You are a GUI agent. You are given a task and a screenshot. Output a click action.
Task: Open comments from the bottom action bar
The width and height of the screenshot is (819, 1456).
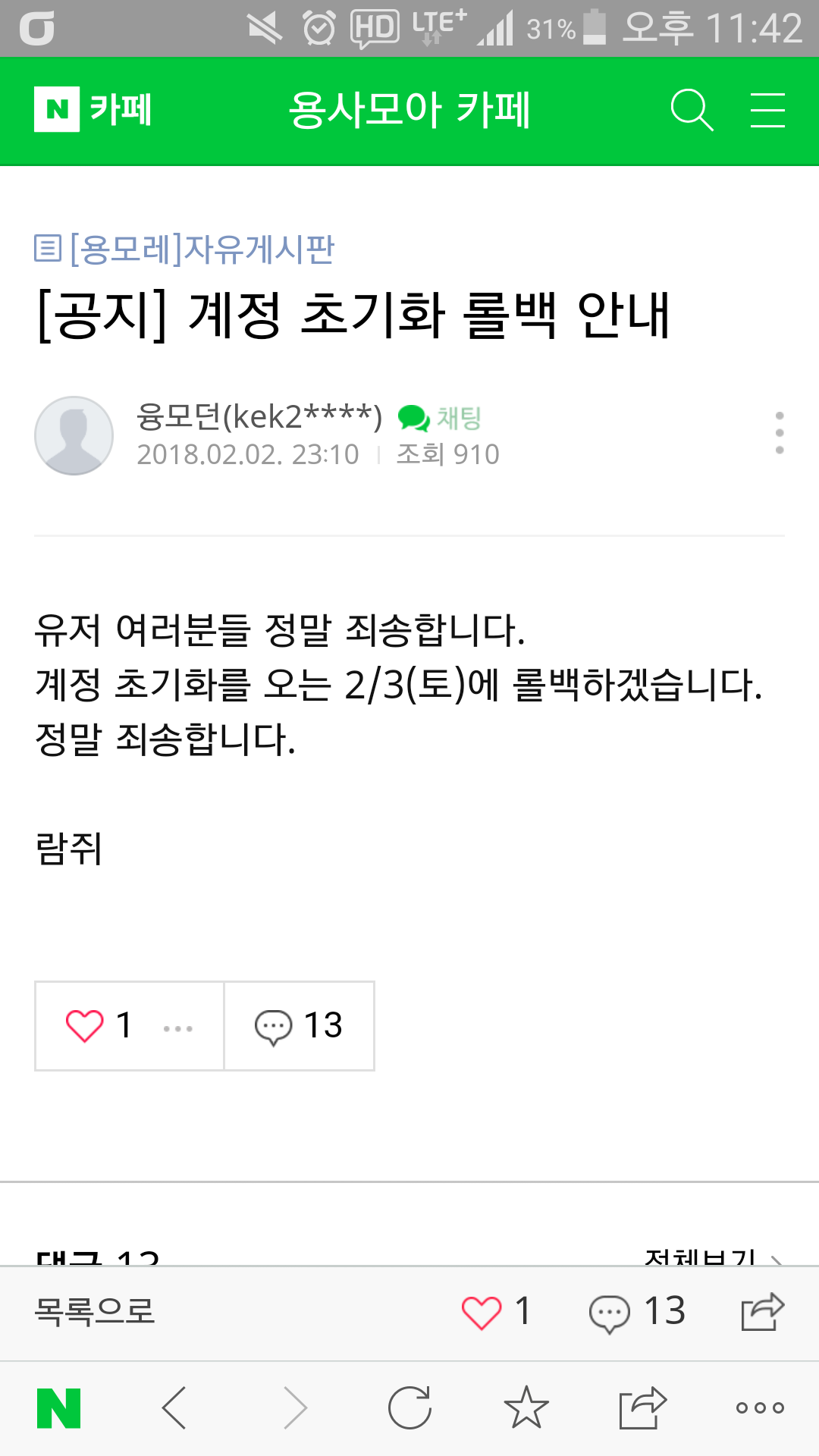click(x=635, y=1312)
